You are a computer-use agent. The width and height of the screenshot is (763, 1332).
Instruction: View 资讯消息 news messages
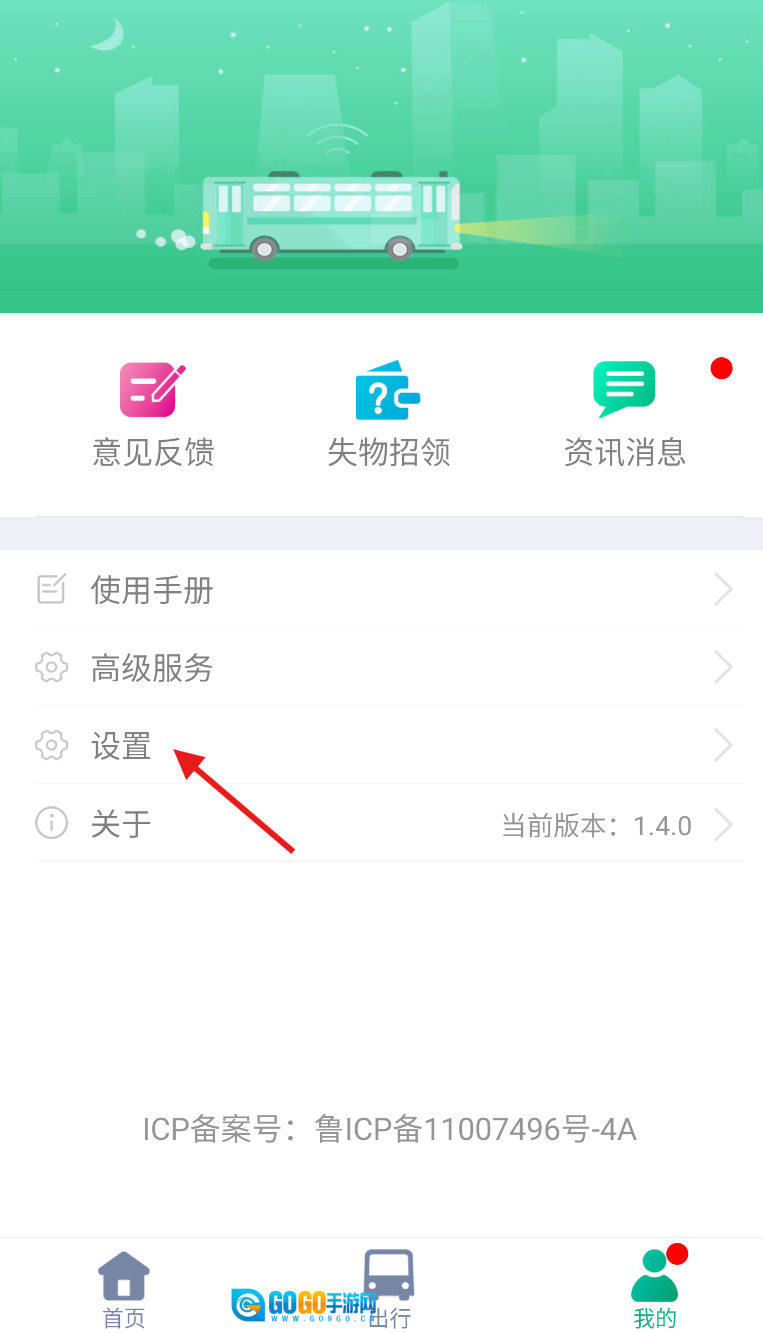pos(625,415)
